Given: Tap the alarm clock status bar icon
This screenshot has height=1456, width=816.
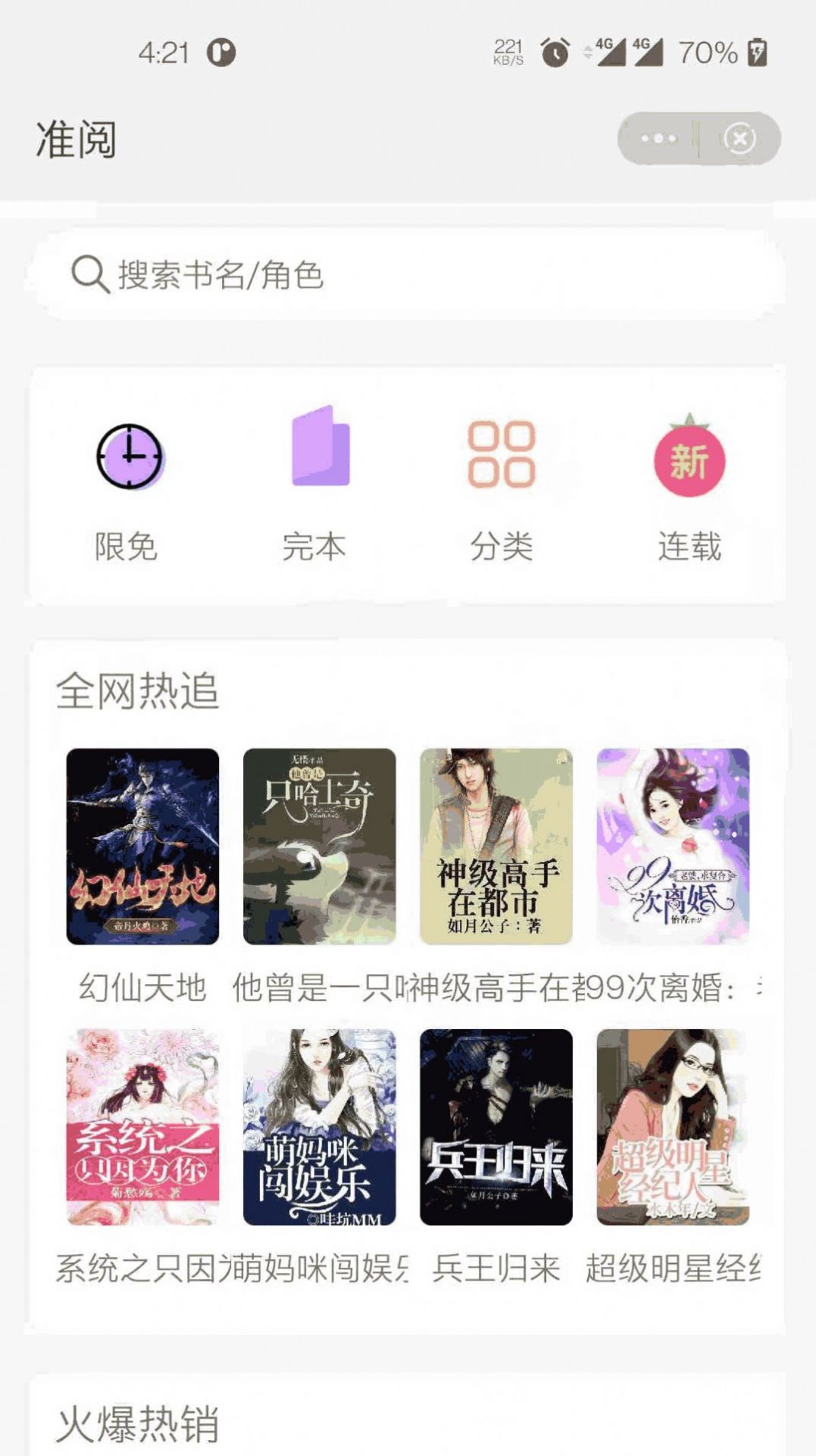Looking at the screenshot, I should pyautogui.click(x=555, y=53).
